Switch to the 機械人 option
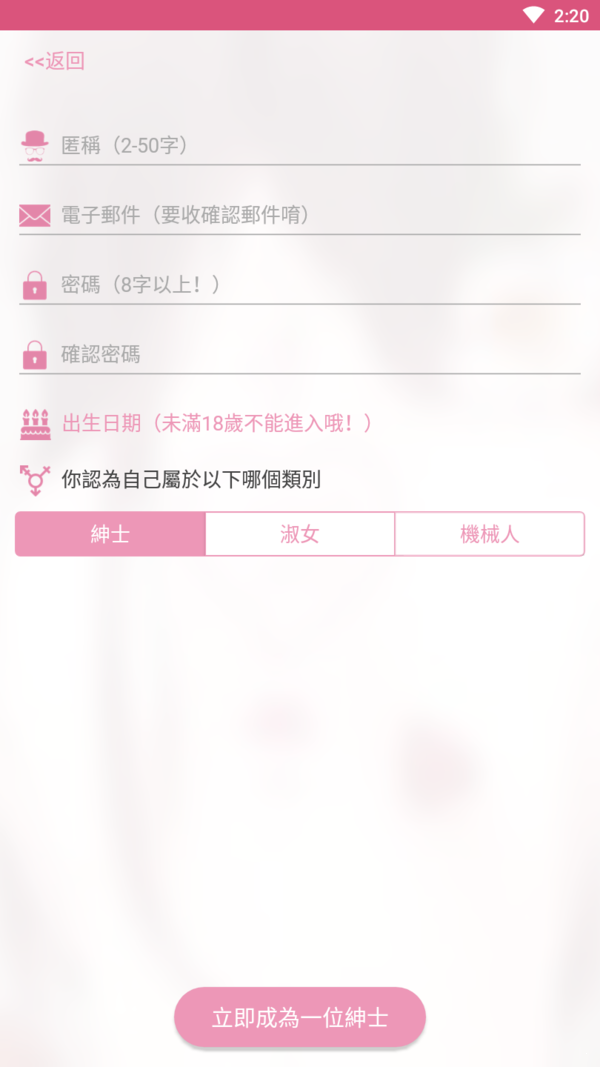Viewport: 600px width, 1067px height. pyautogui.click(x=490, y=534)
